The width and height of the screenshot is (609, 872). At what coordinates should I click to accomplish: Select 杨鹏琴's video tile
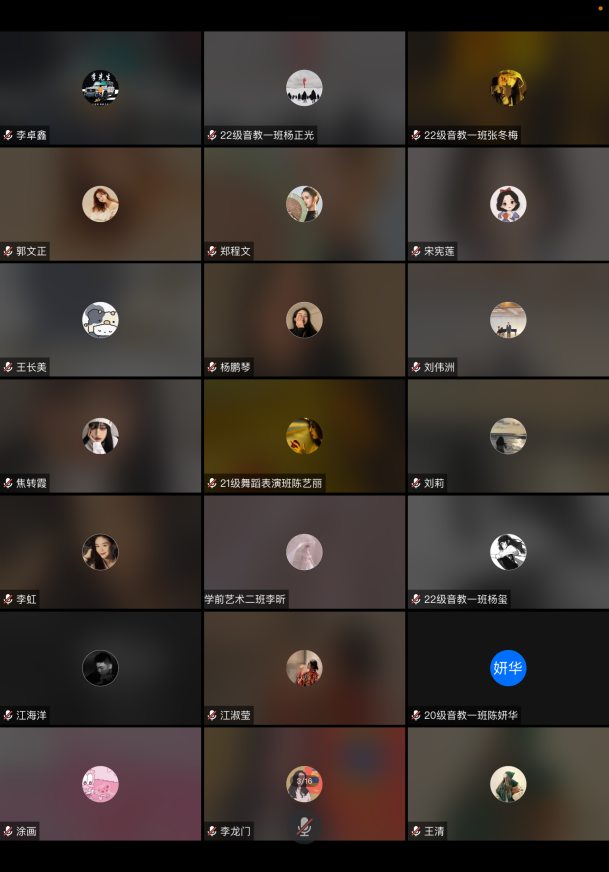[x=304, y=320]
